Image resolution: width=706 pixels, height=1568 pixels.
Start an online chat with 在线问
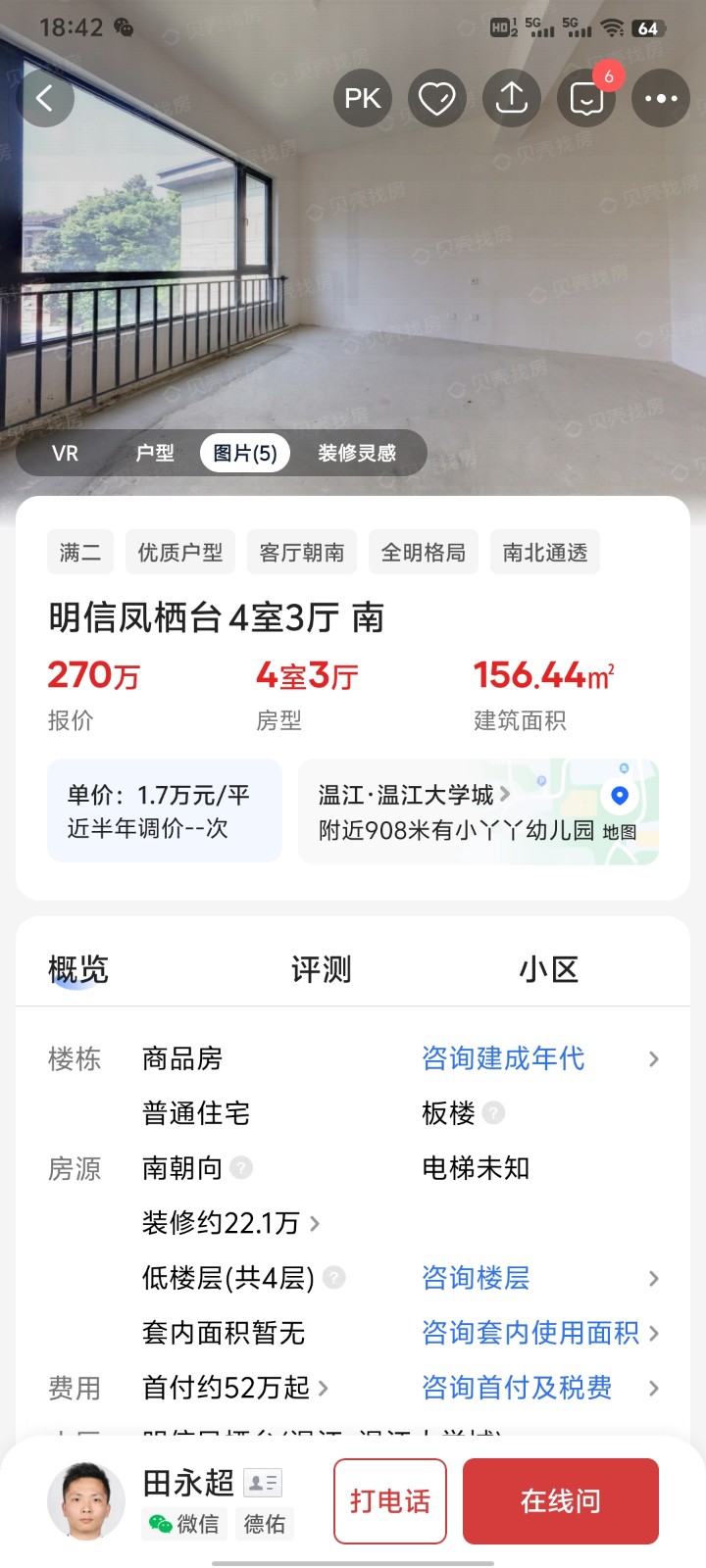pyautogui.click(x=561, y=1501)
